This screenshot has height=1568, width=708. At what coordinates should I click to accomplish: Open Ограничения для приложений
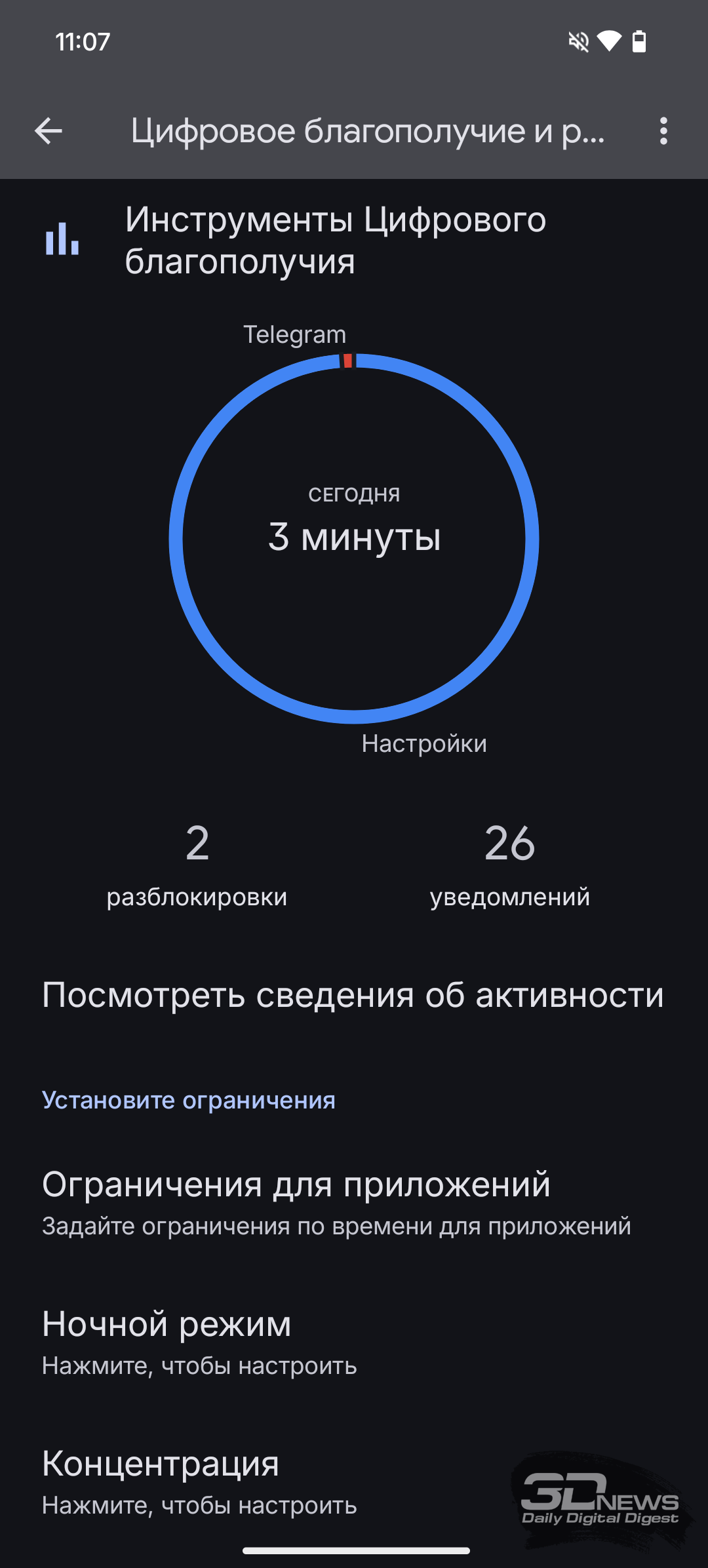click(x=354, y=1203)
